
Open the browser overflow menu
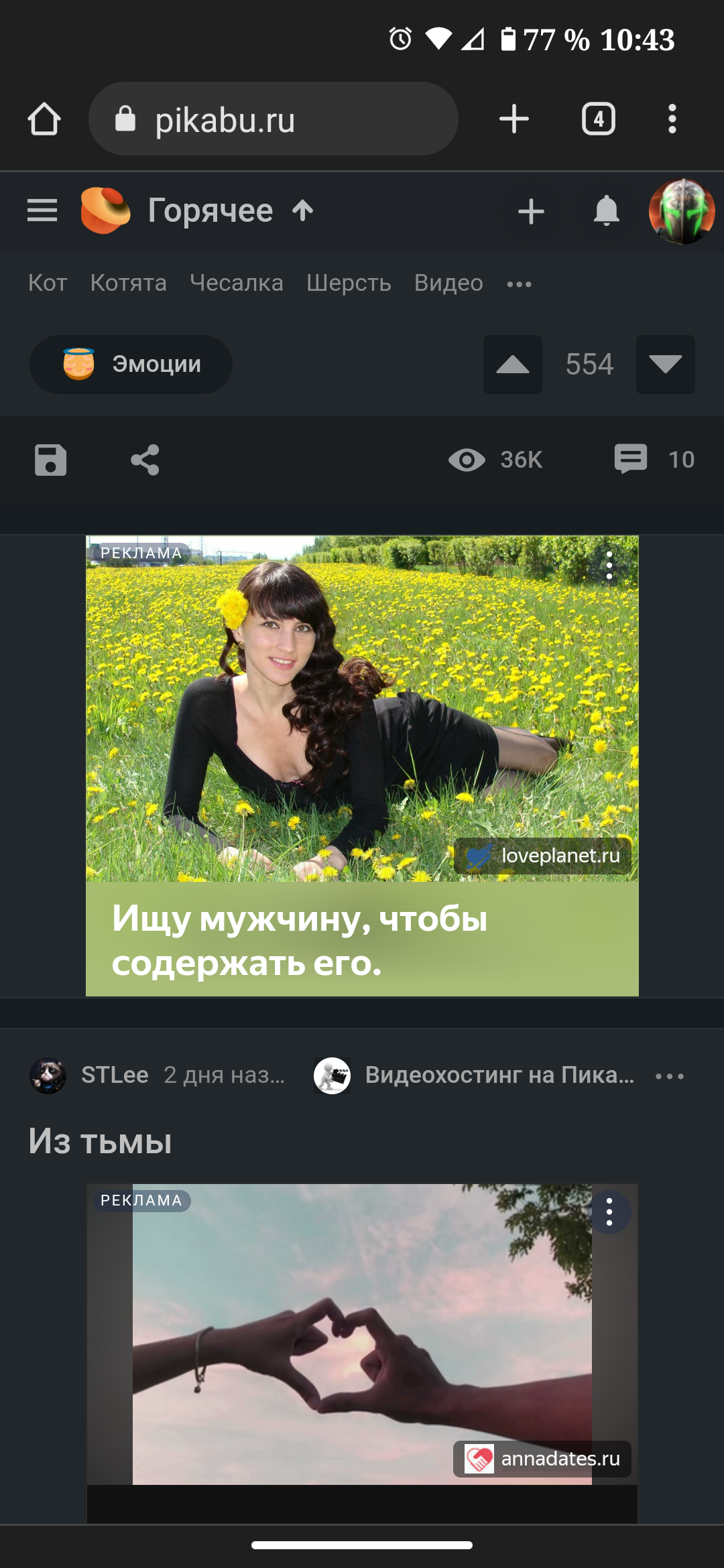tap(672, 119)
